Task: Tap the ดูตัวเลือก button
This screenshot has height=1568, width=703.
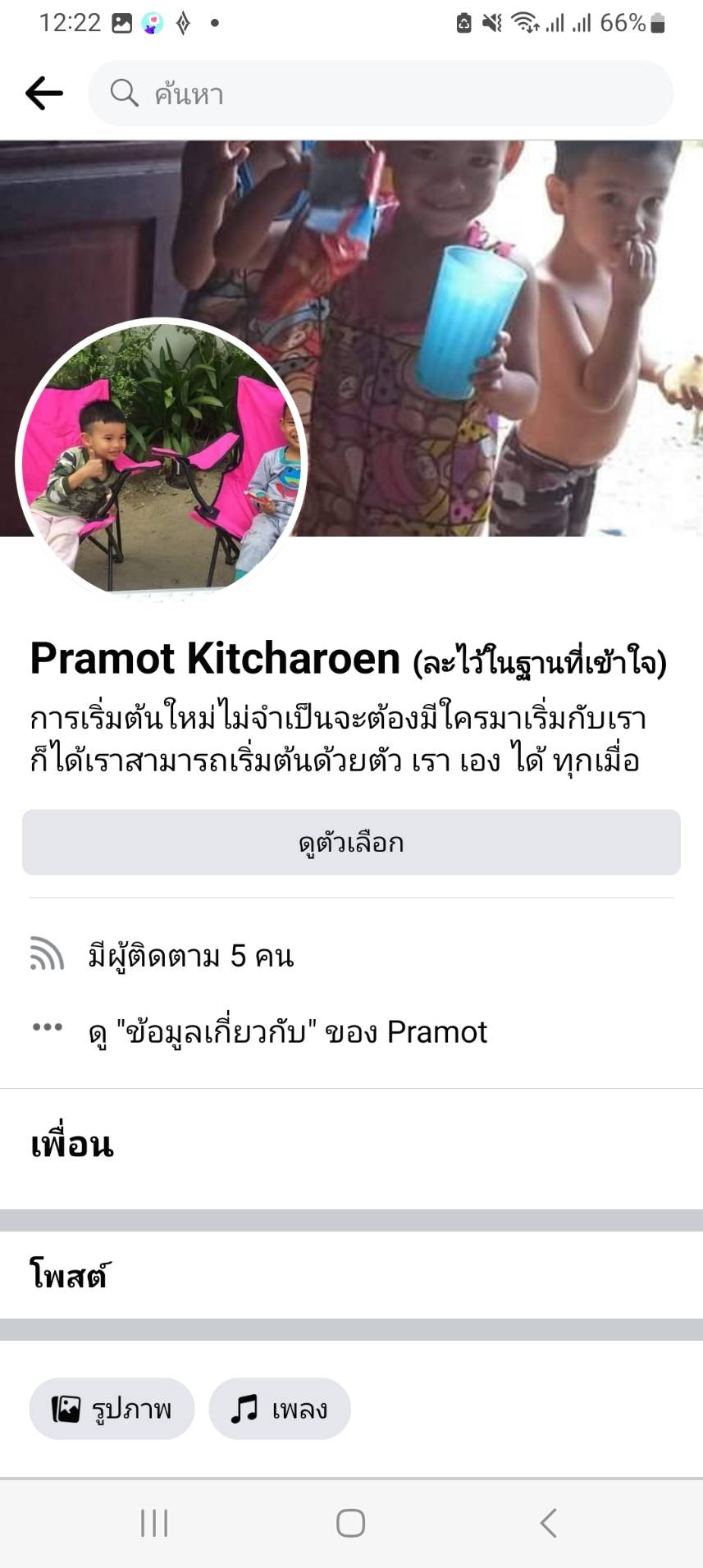Action: click(x=351, y=843)
